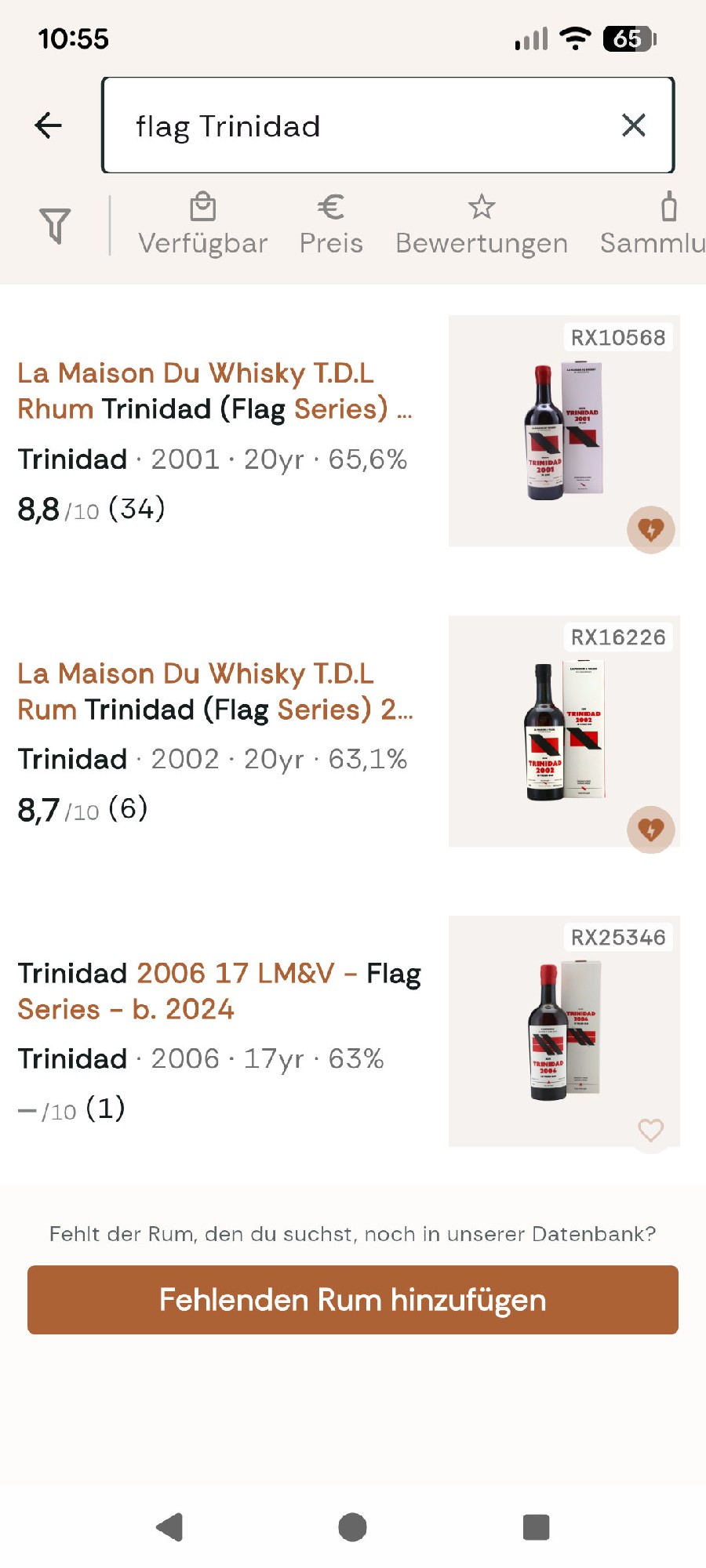Clear the search text with X
The image size is (706, 1568).
[633, 125]
